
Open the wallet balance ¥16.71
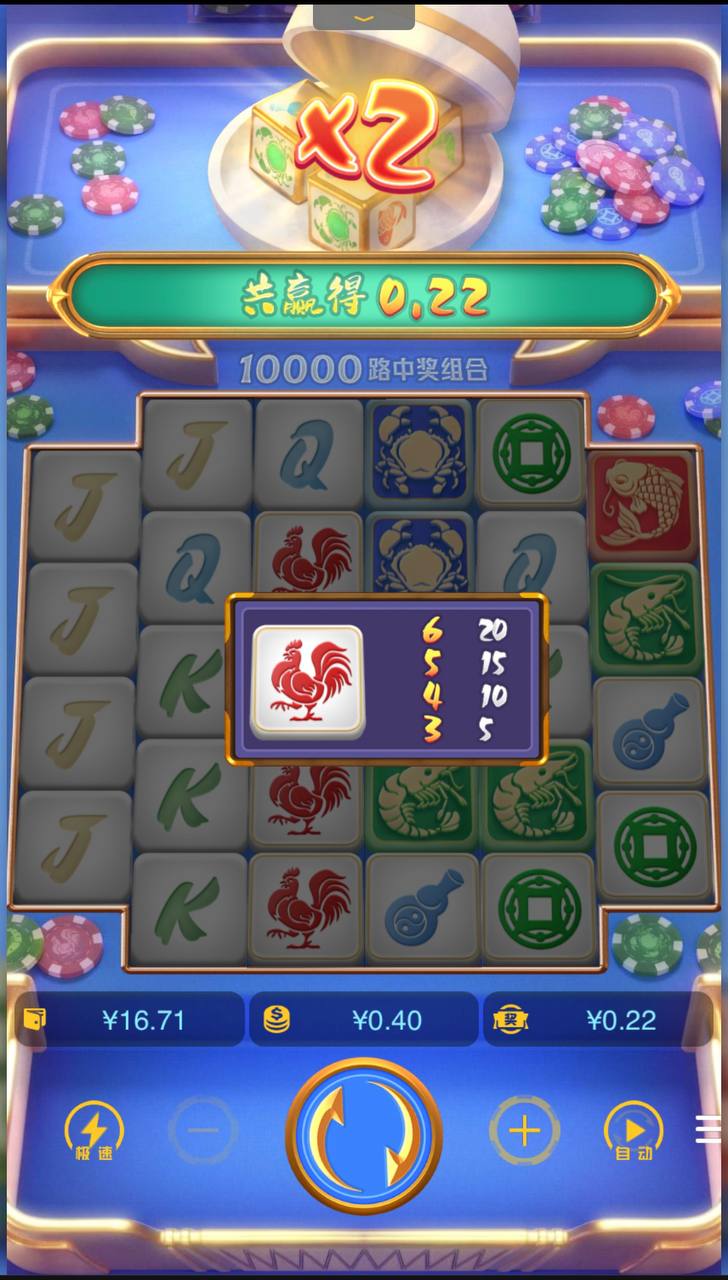(x=128, y=1019)
